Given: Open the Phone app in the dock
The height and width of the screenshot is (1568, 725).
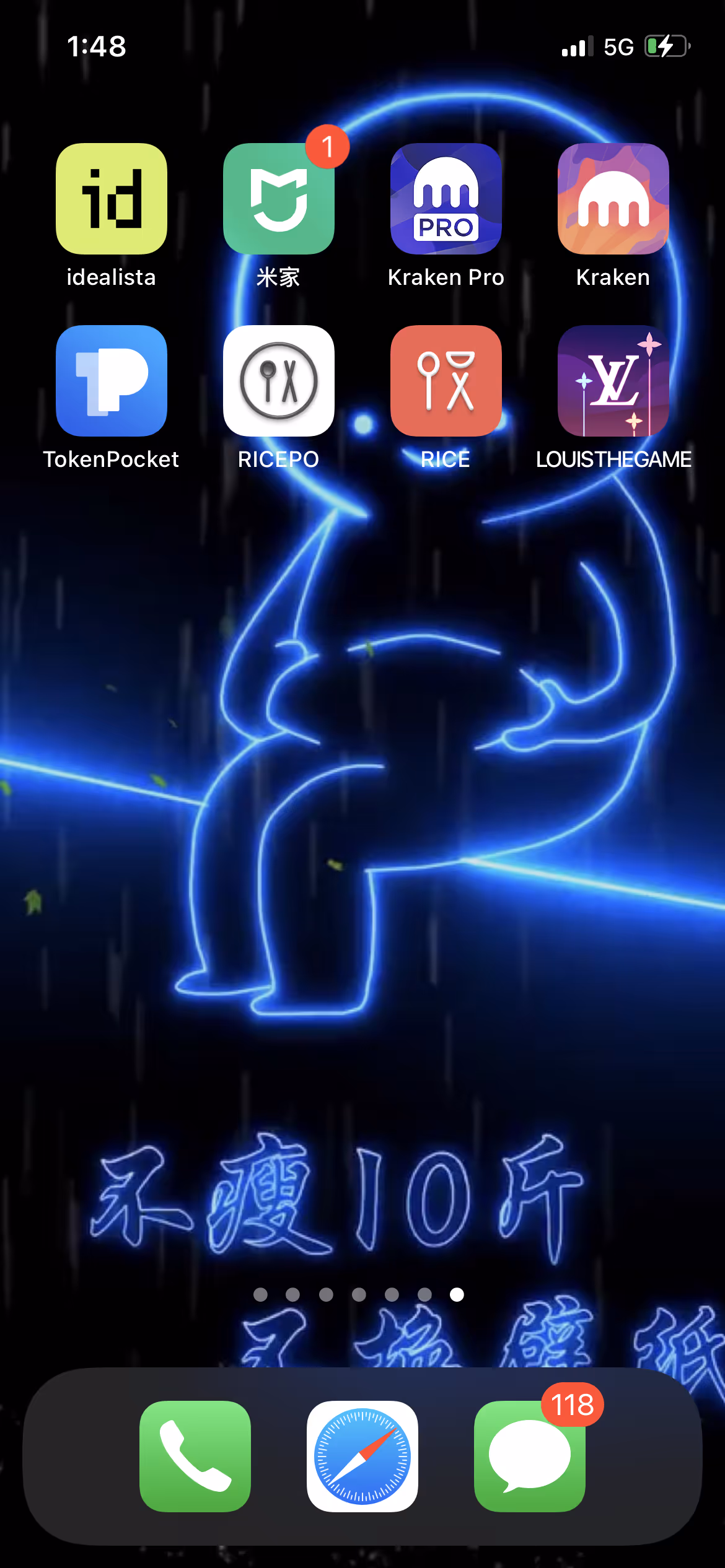Looking at the screenshot, I should coord(195,1457).
